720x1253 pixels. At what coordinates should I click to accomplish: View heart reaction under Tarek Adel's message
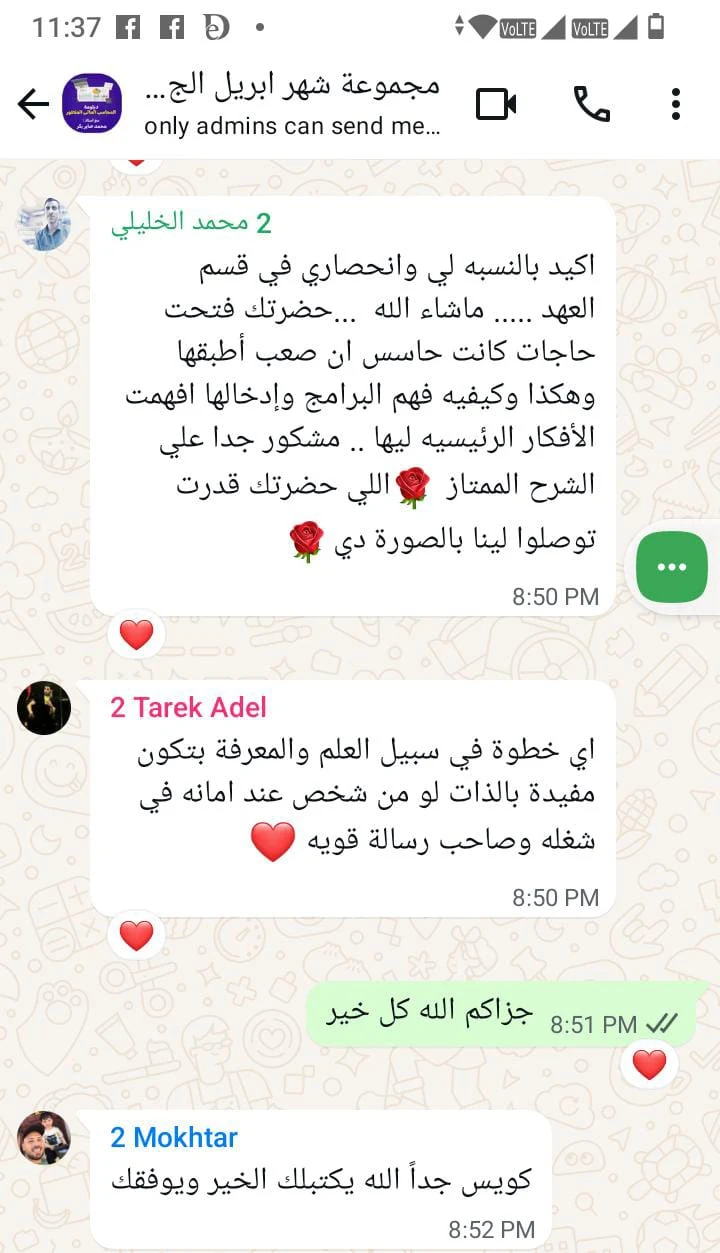pyautogui.click(x=136, y=935)
